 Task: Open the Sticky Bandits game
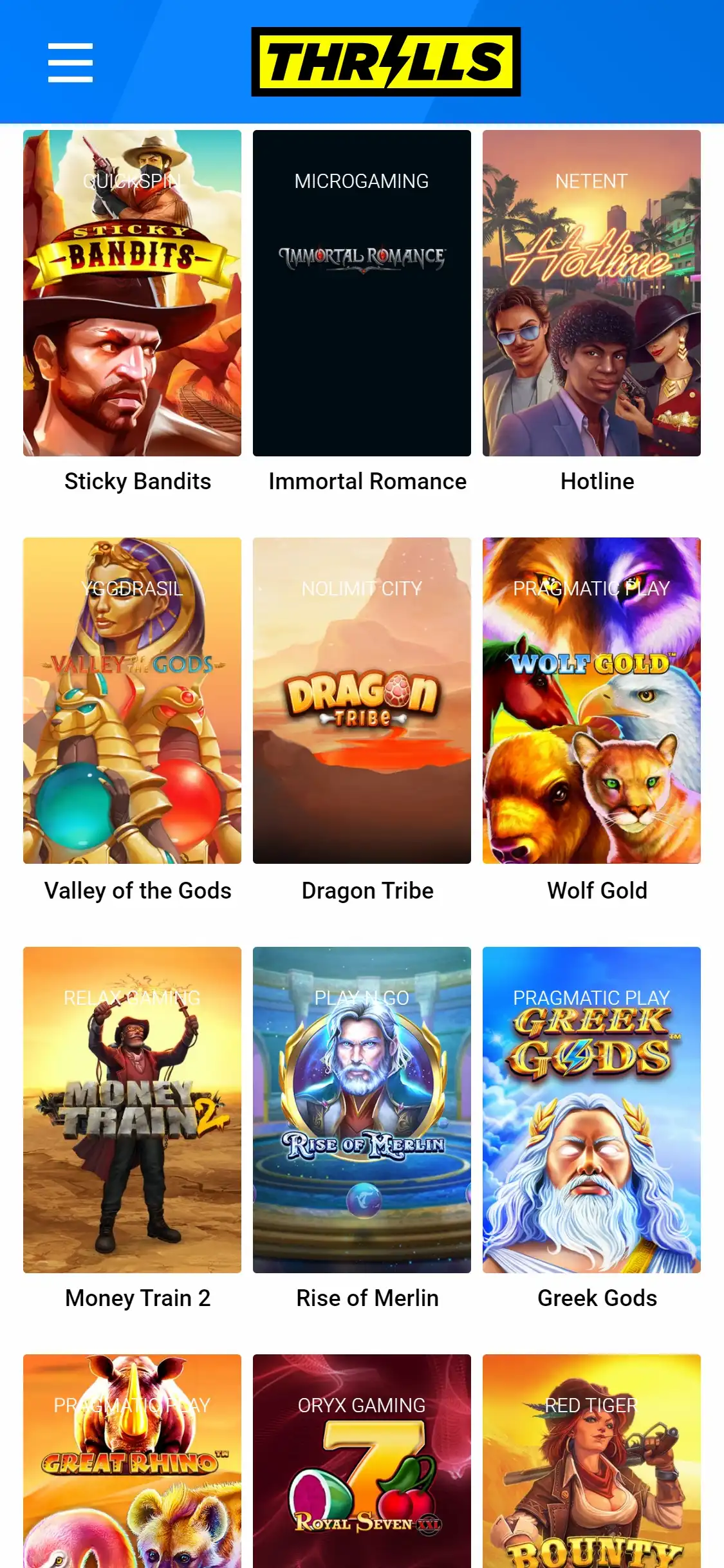(x=132, y=294)
